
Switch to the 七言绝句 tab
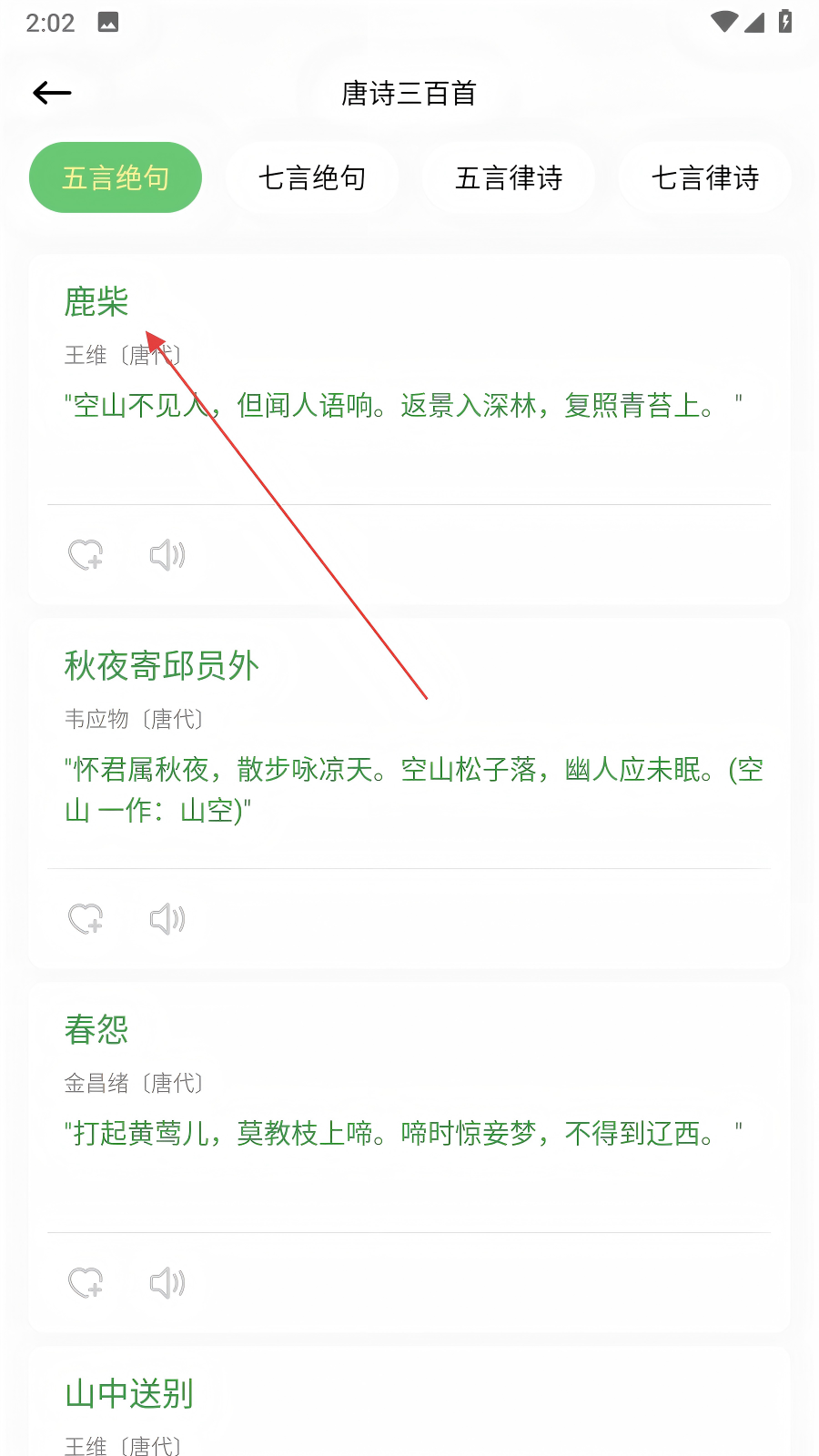pos(312,177)
